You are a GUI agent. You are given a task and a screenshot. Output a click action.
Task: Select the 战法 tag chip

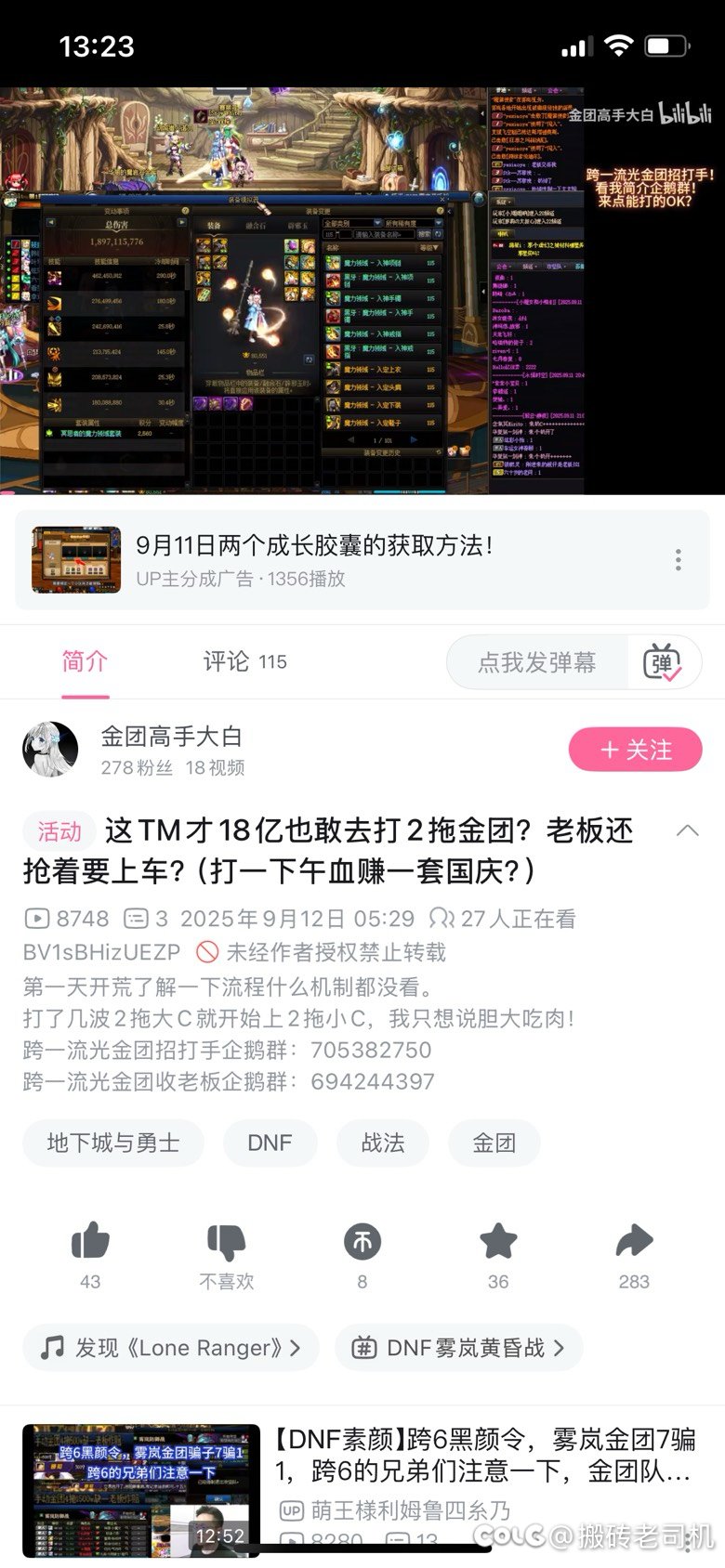coord(383,1143)
